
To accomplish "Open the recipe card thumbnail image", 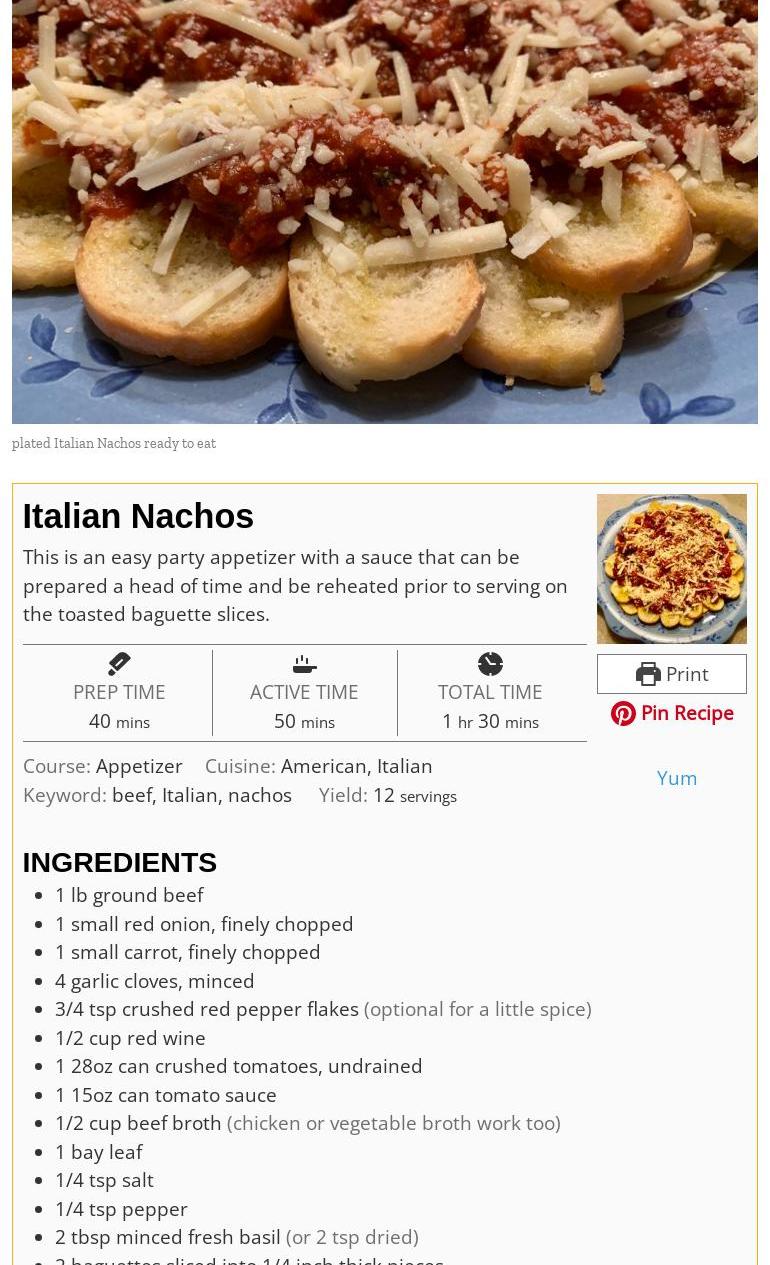I will coord(672,569).
